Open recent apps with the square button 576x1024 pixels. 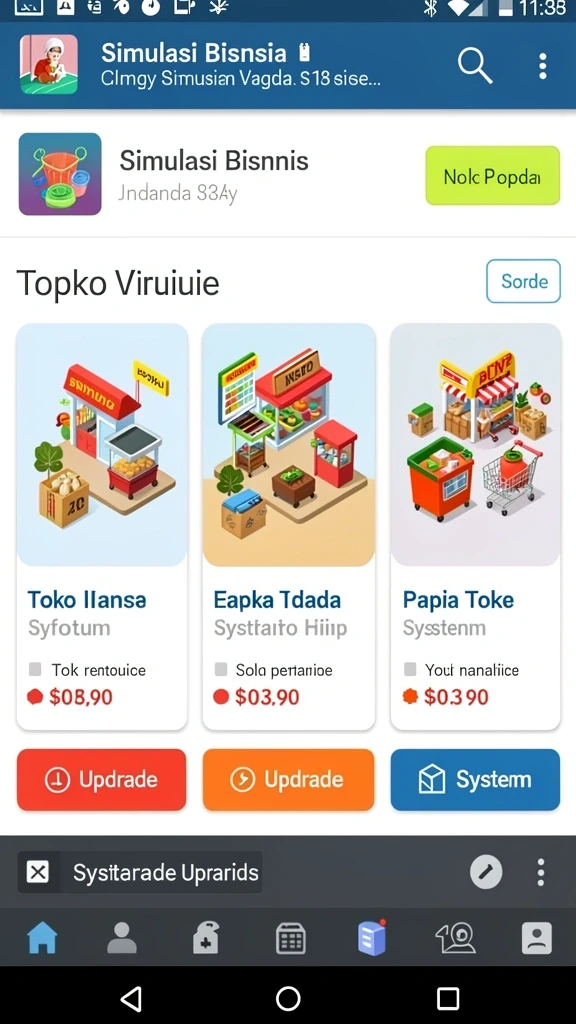(448, 999)
